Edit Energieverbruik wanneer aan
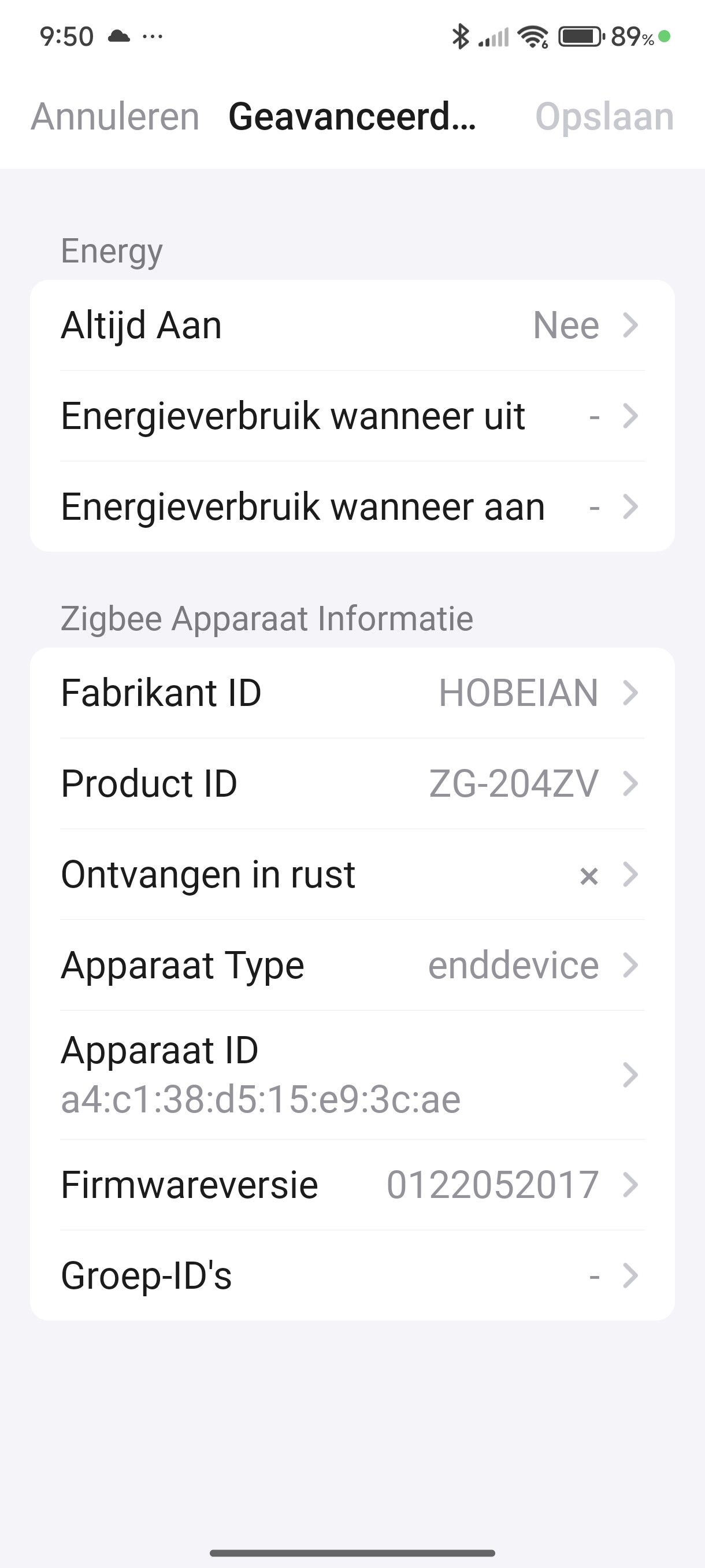 tap(352, 507)
